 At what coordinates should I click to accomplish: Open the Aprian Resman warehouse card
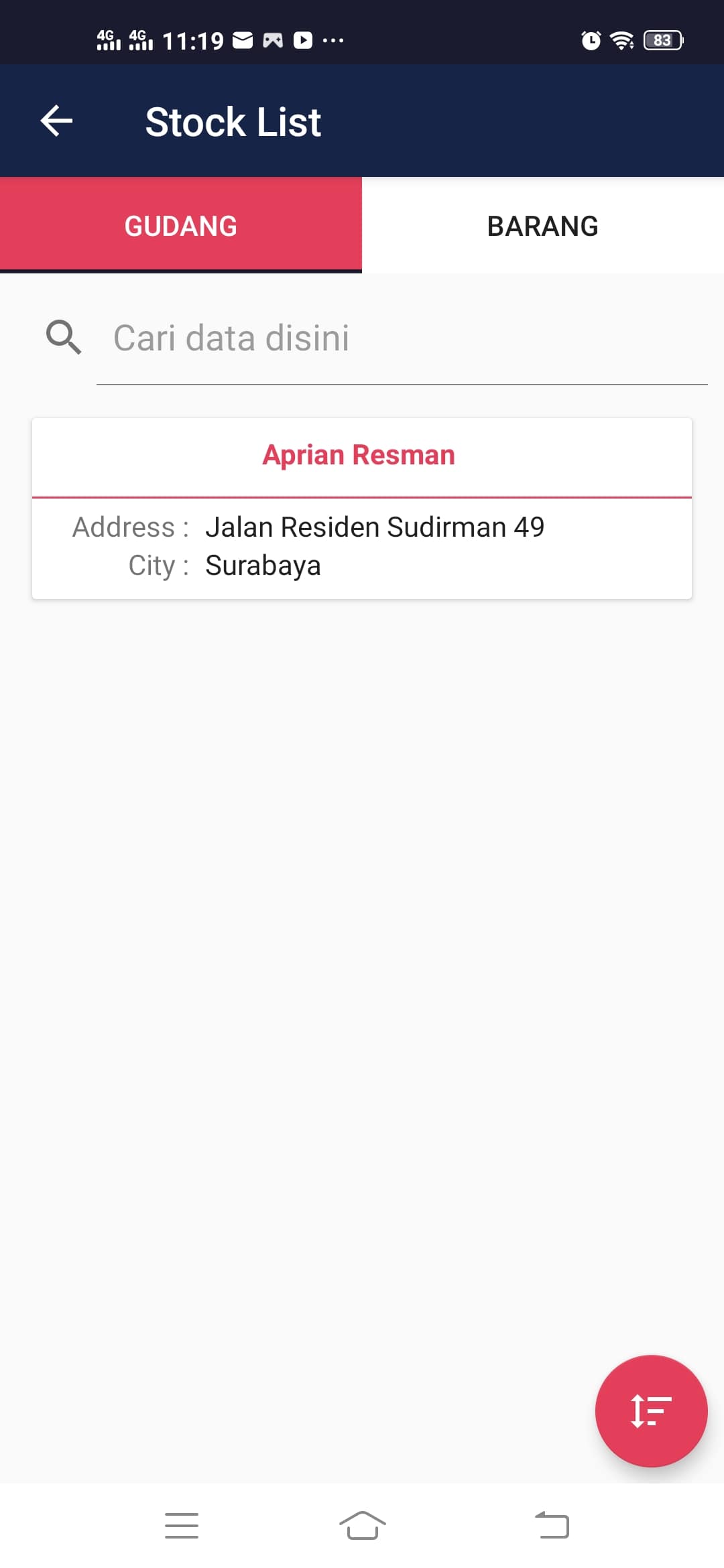tap(362, 509)
